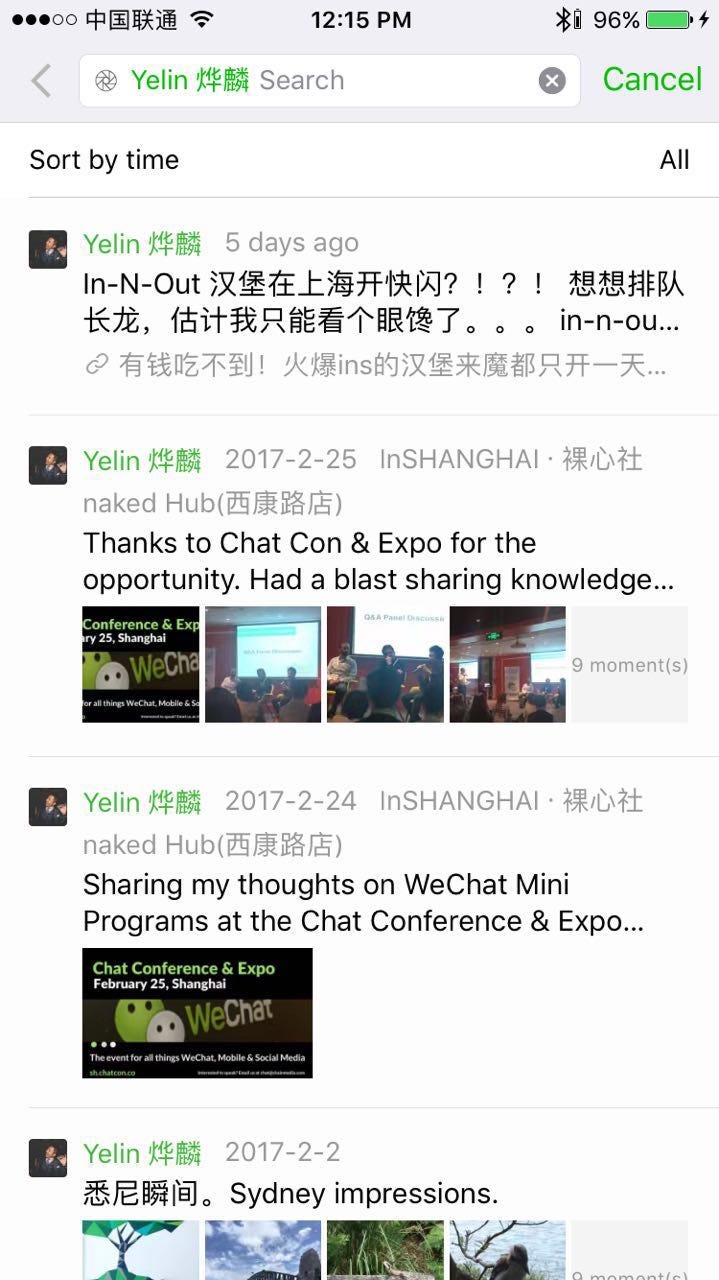
Task: Open the 2017-2-24 WeChat Mini Programs post
Action: pos(362,902)
